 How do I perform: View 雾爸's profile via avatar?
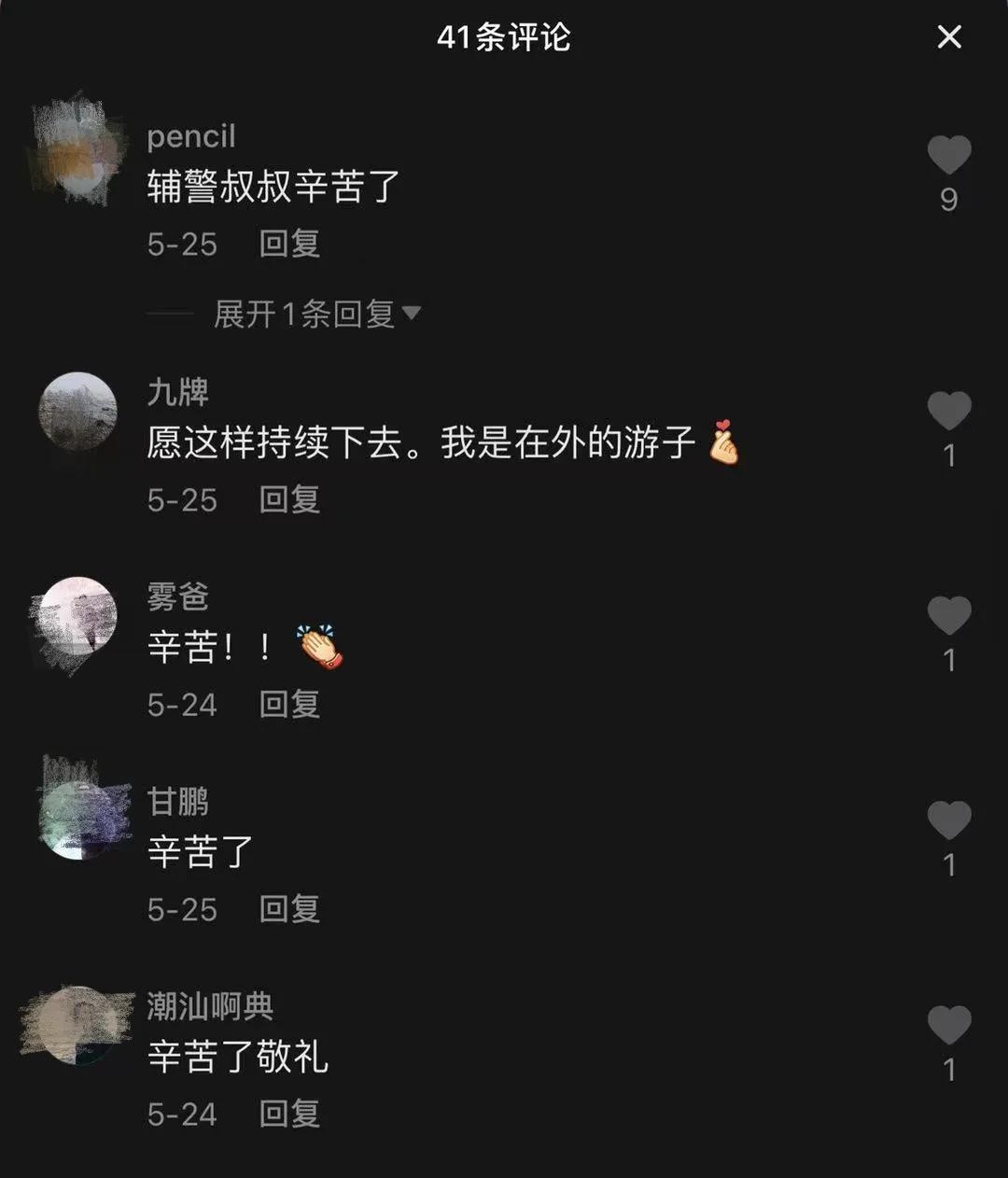coord(78,616)
